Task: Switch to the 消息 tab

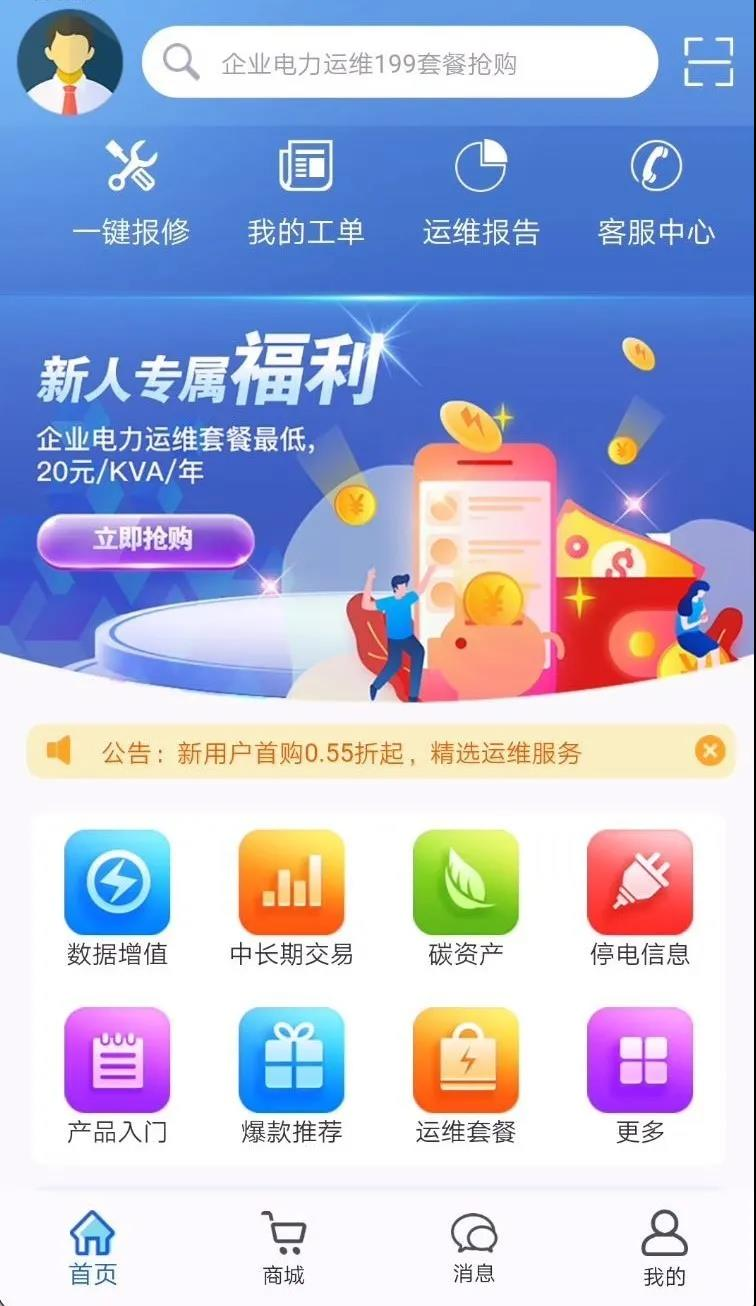Action: point(474,1248)
